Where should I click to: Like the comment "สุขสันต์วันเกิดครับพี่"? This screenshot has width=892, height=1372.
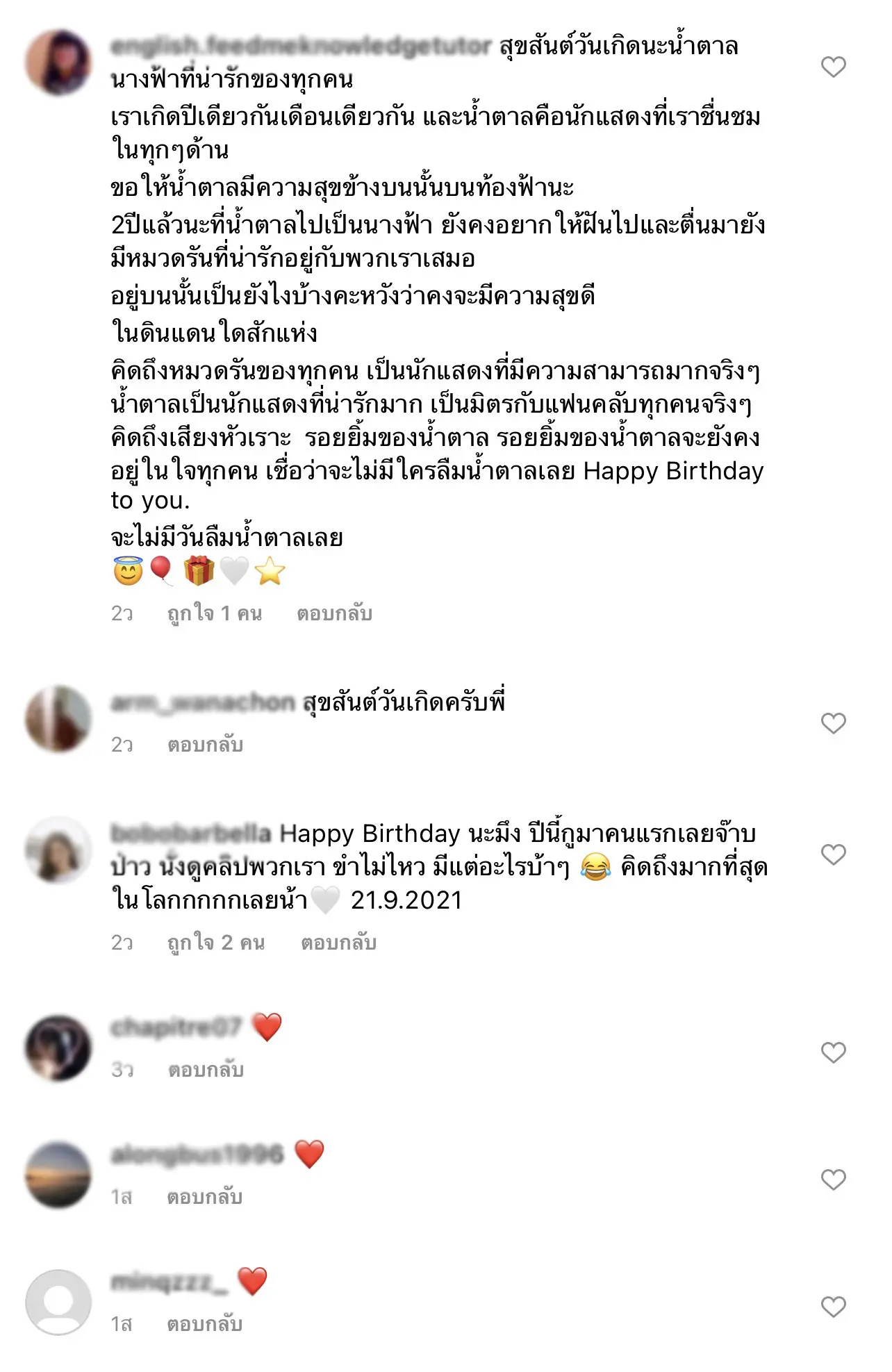pyautogui.click(x=833, y=723)
